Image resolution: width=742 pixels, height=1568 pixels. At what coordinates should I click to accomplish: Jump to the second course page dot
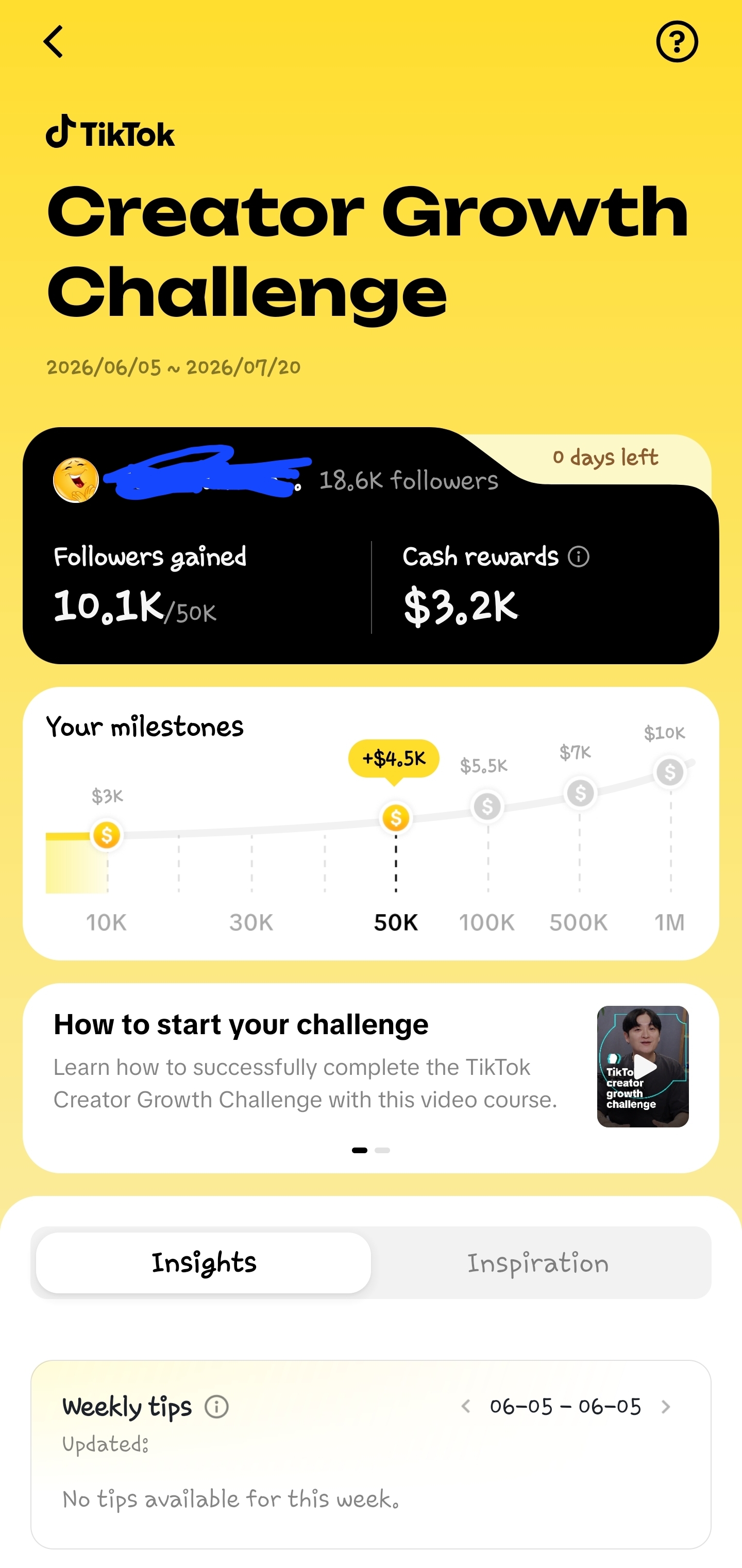[382, 1151]
